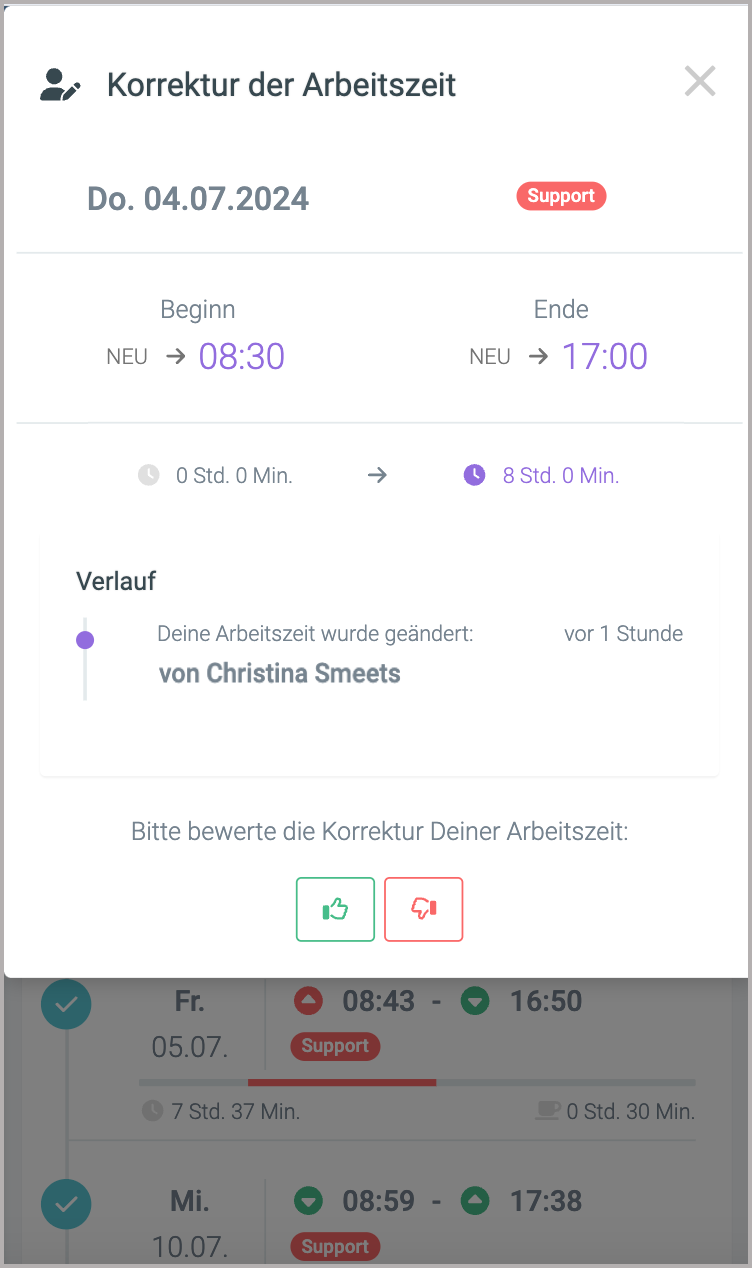Select the Support badge on Do. 04.07.2024
This screenshot has width=752, height=1268.
pos(561,196)
